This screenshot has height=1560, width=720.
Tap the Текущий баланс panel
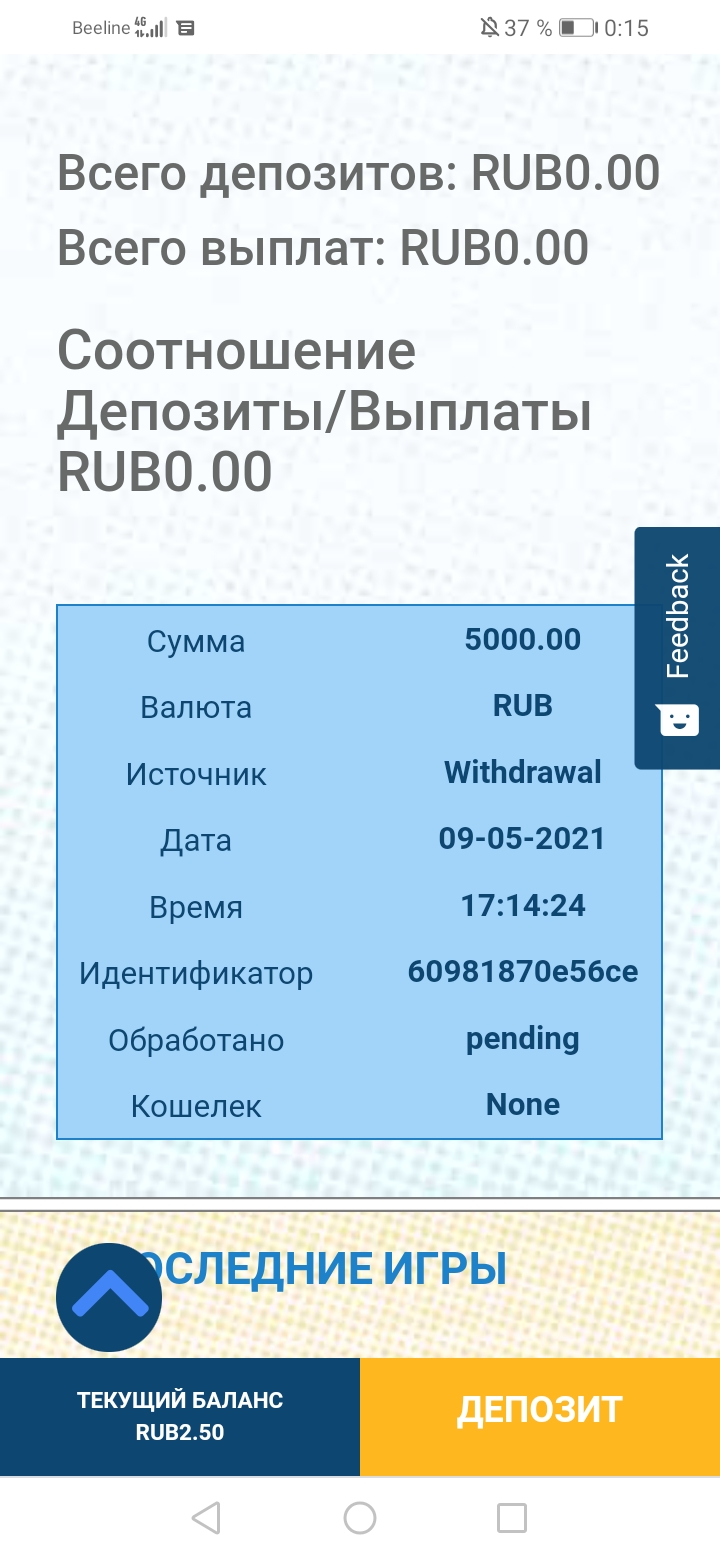[x=180, y=1415]
